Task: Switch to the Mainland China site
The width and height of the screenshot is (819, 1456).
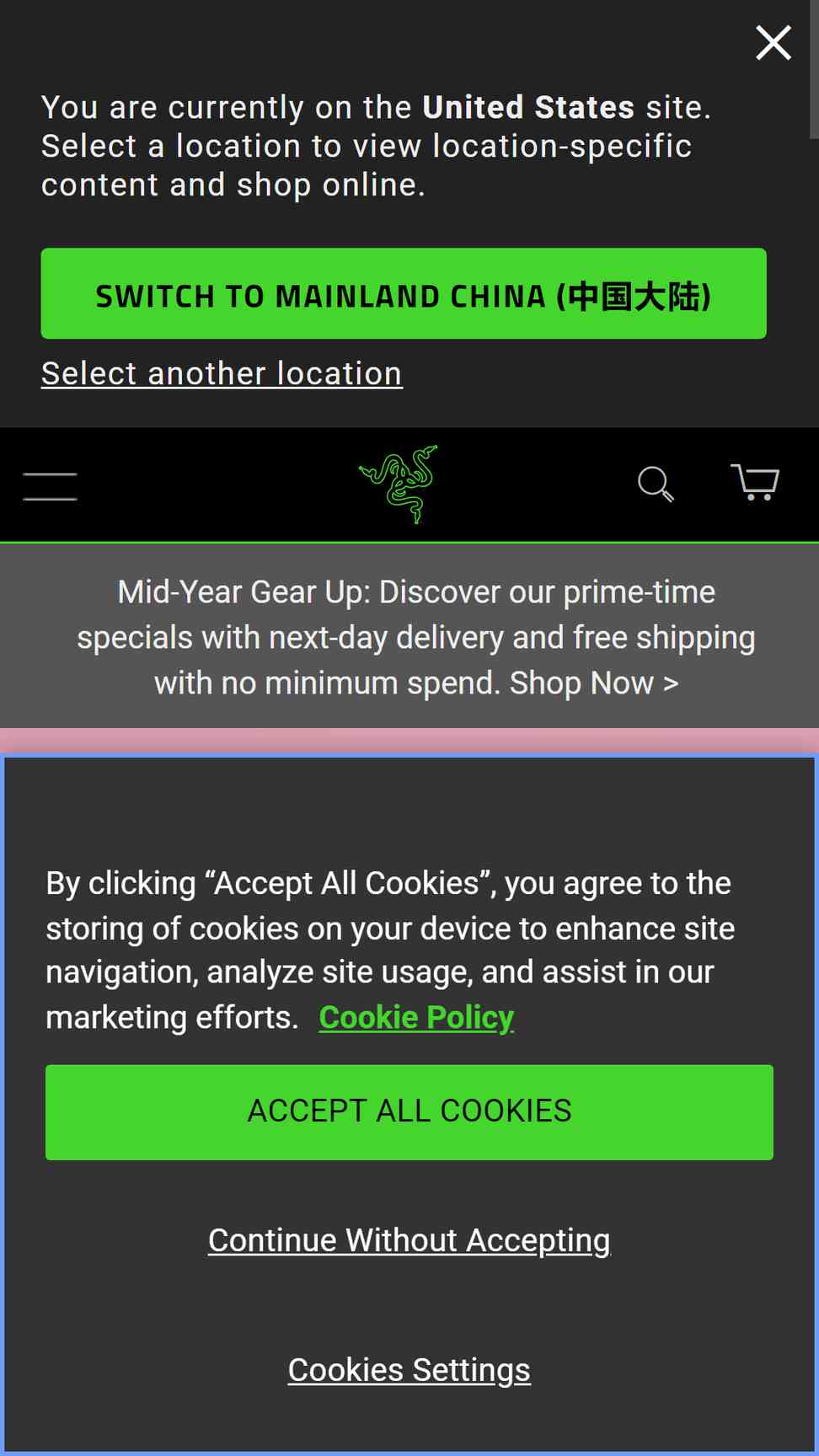Action: coord(404,293)
